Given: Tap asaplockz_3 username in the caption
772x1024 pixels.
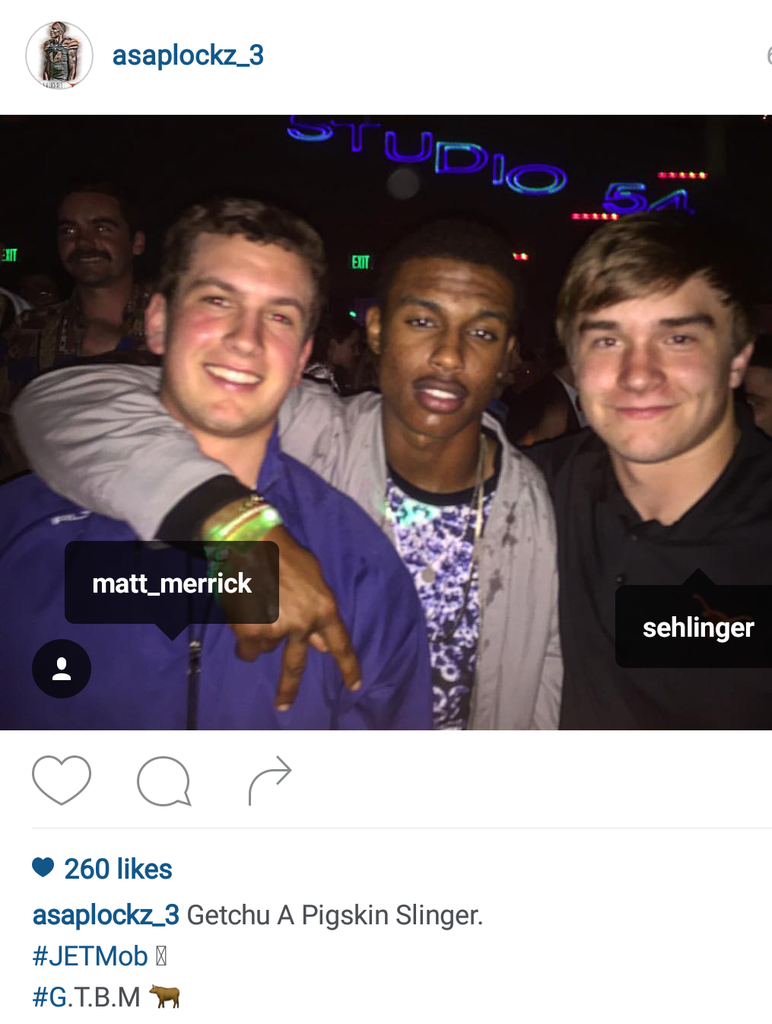Looking at the screenshot, I should point(106,915).
